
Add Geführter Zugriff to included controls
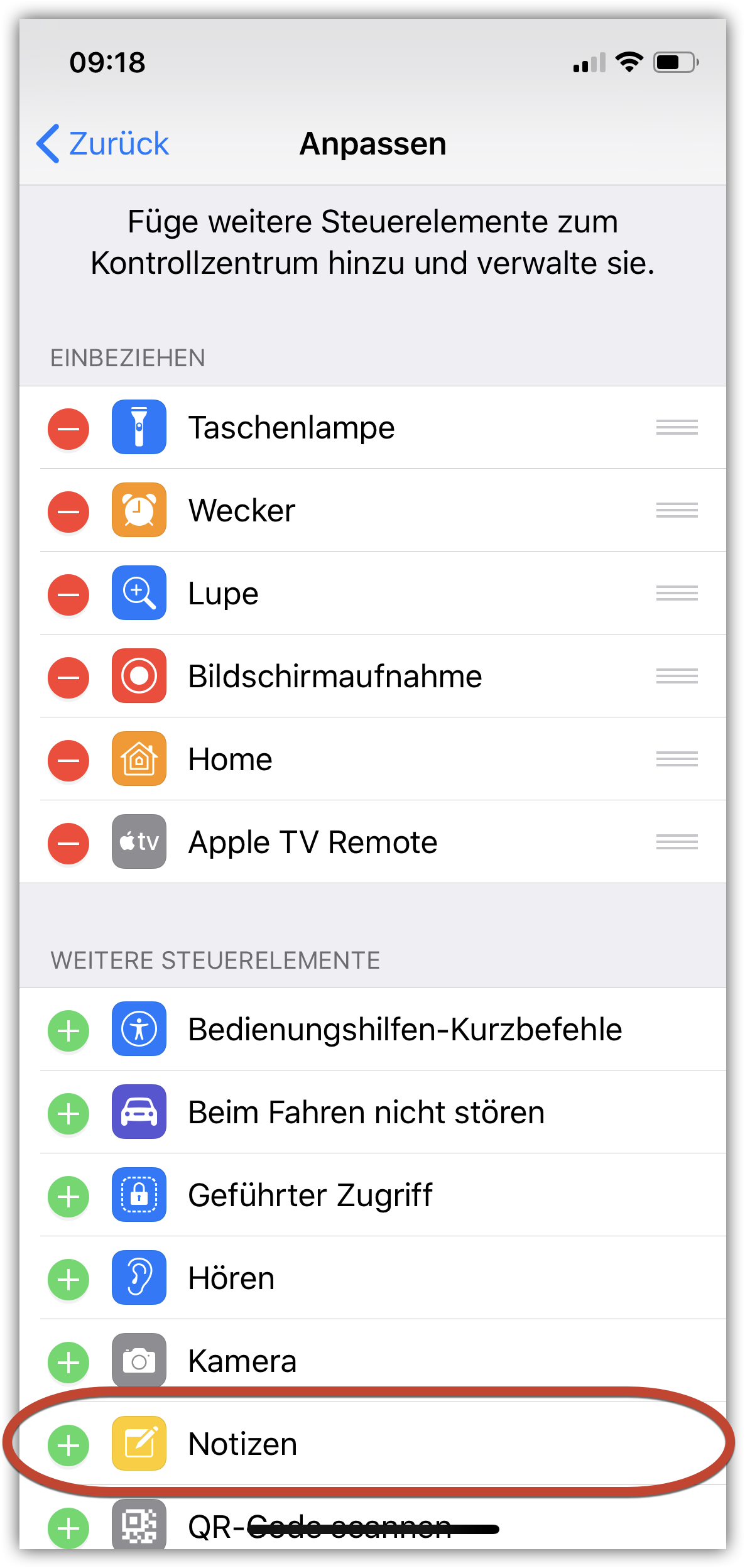(x=68, y=1197)
